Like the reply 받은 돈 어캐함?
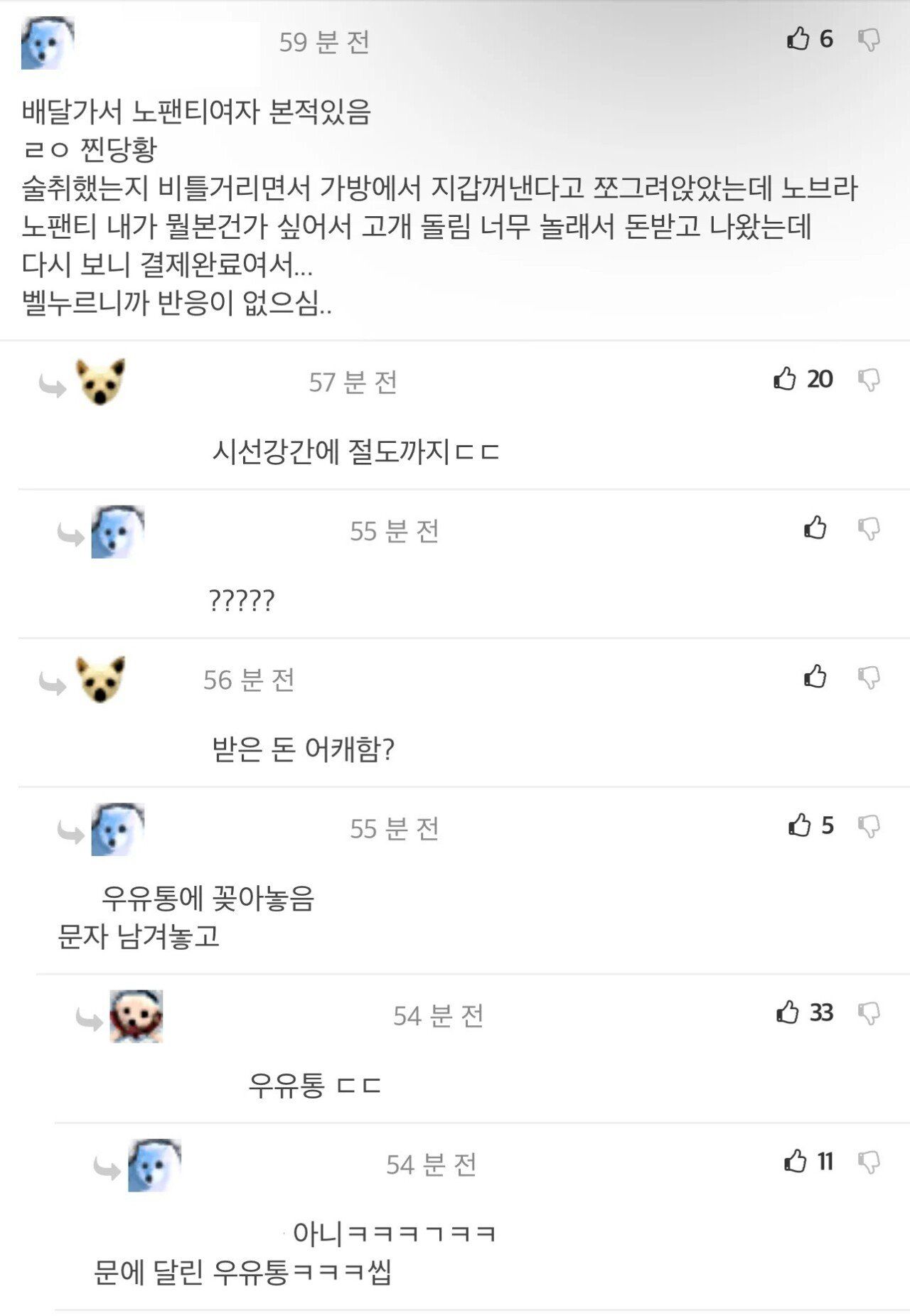Image resolution: width=910 pixels, height=1316 pixels. tap(815, 676)
